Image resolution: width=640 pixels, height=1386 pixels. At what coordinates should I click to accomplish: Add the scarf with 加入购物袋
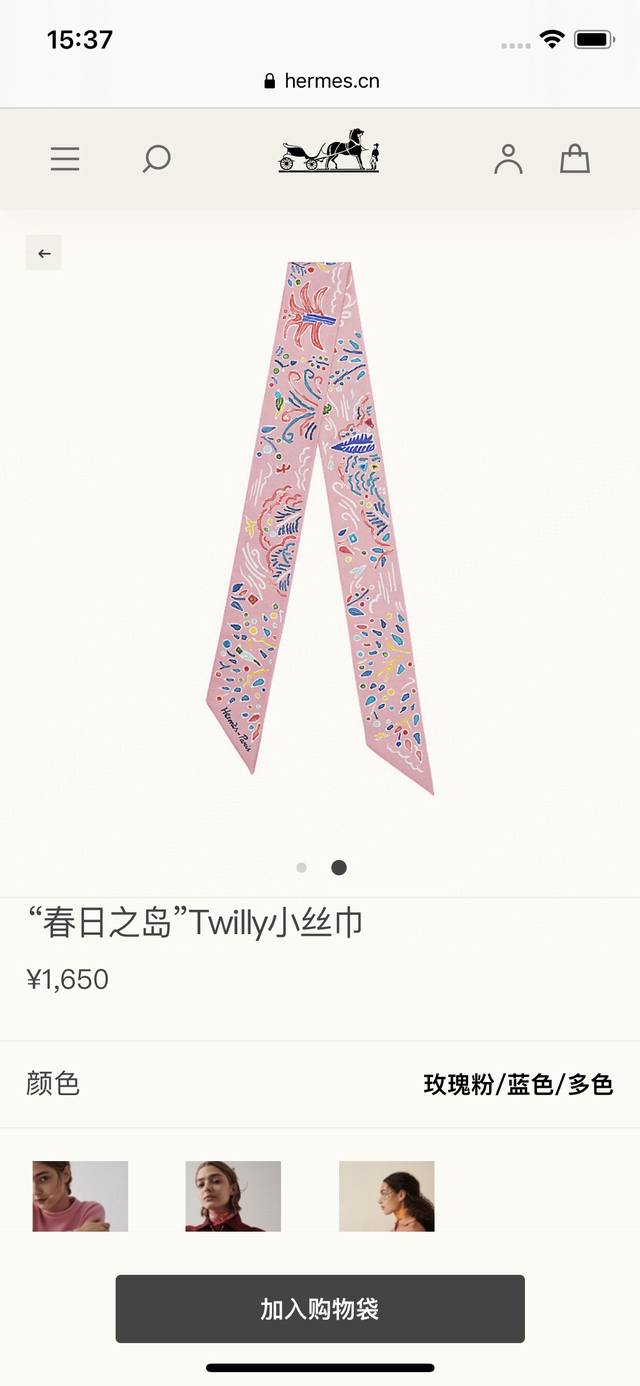pyautogui.click(x=320, y=1309)
